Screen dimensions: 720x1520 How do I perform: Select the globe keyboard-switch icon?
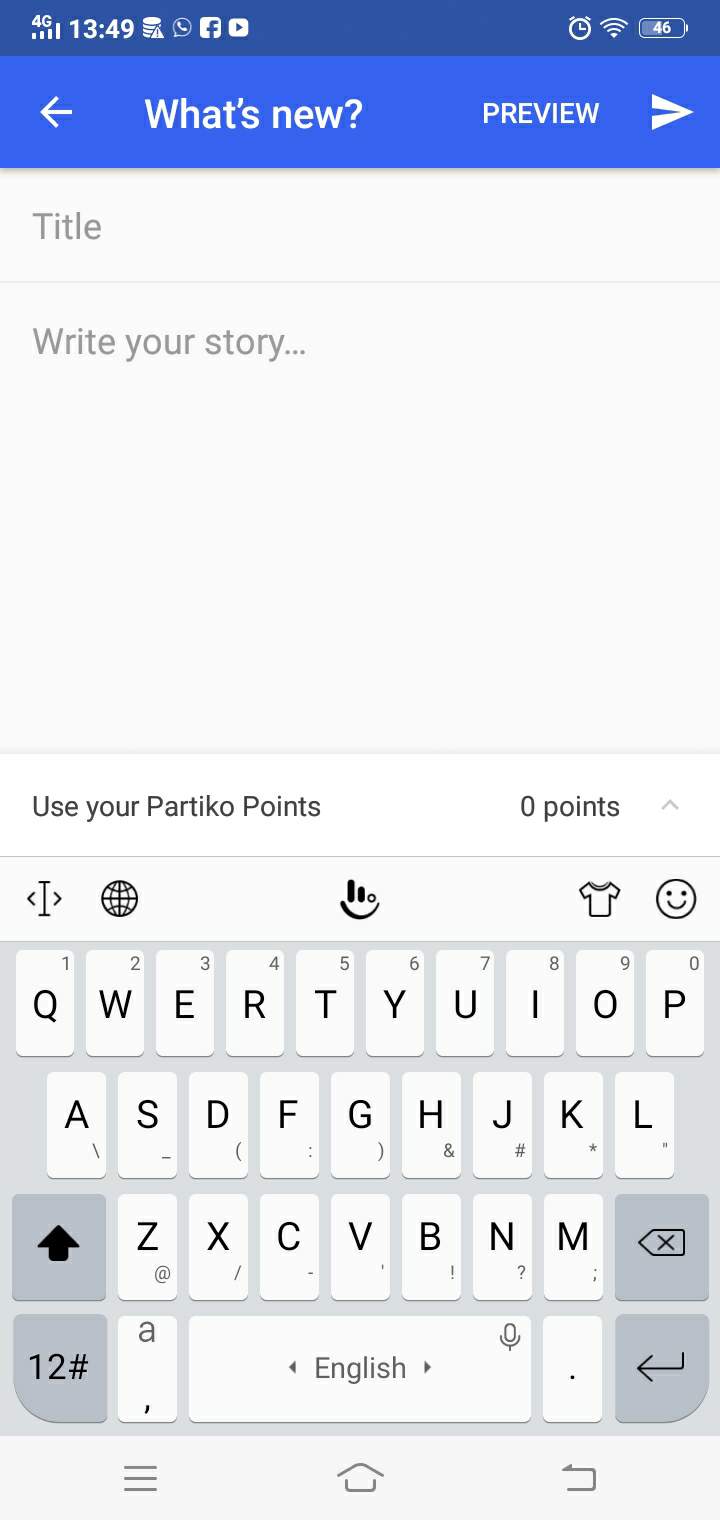click(119, 898)
